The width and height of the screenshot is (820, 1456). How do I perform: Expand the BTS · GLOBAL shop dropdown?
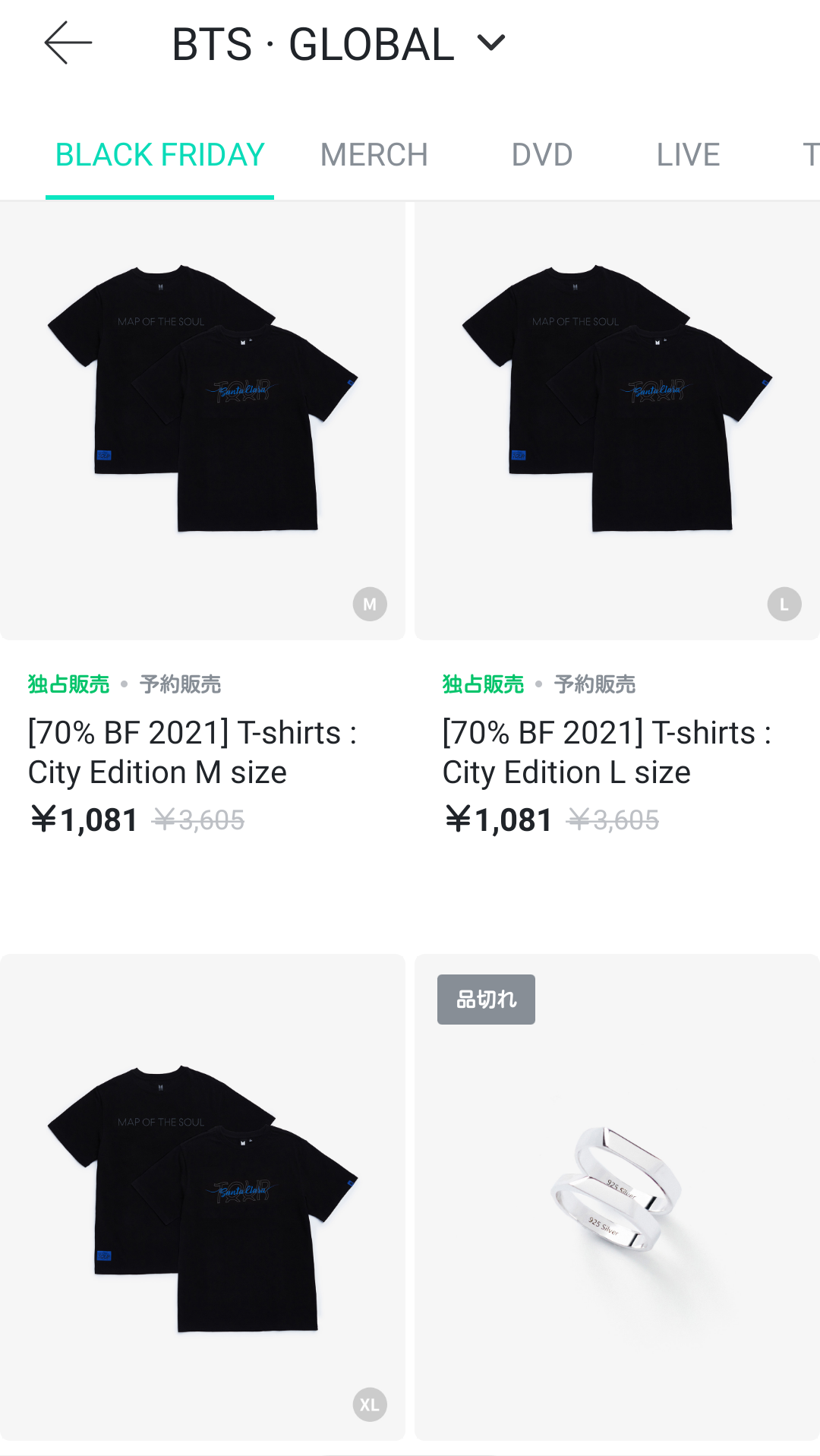[x=491, y=43]
